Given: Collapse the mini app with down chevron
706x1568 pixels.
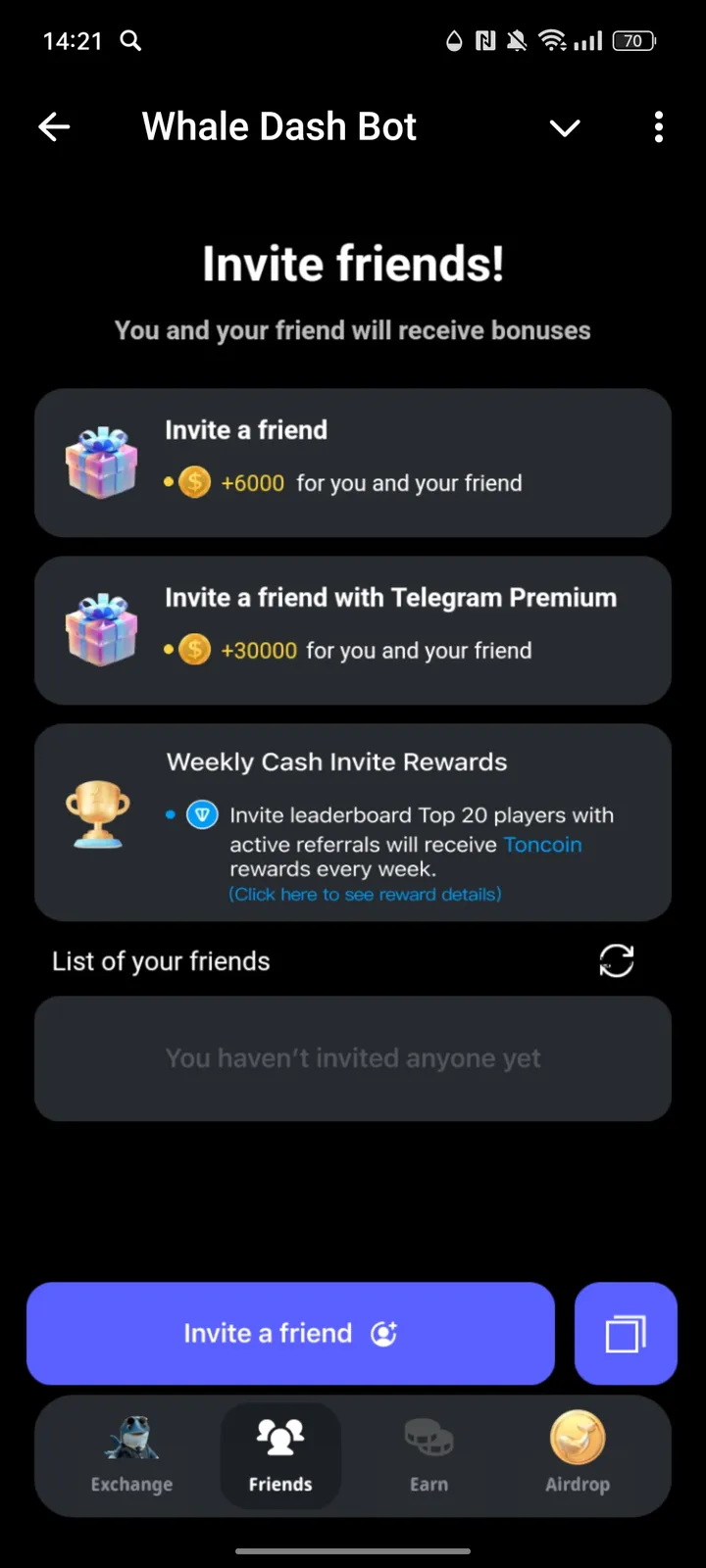Looking at the screenshot, I should 565,127.
